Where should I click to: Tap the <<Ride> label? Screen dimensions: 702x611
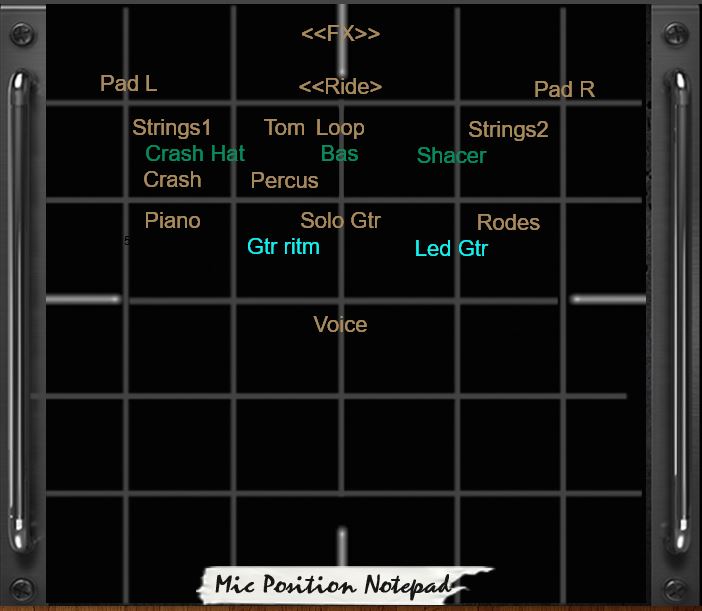[340, 87]
